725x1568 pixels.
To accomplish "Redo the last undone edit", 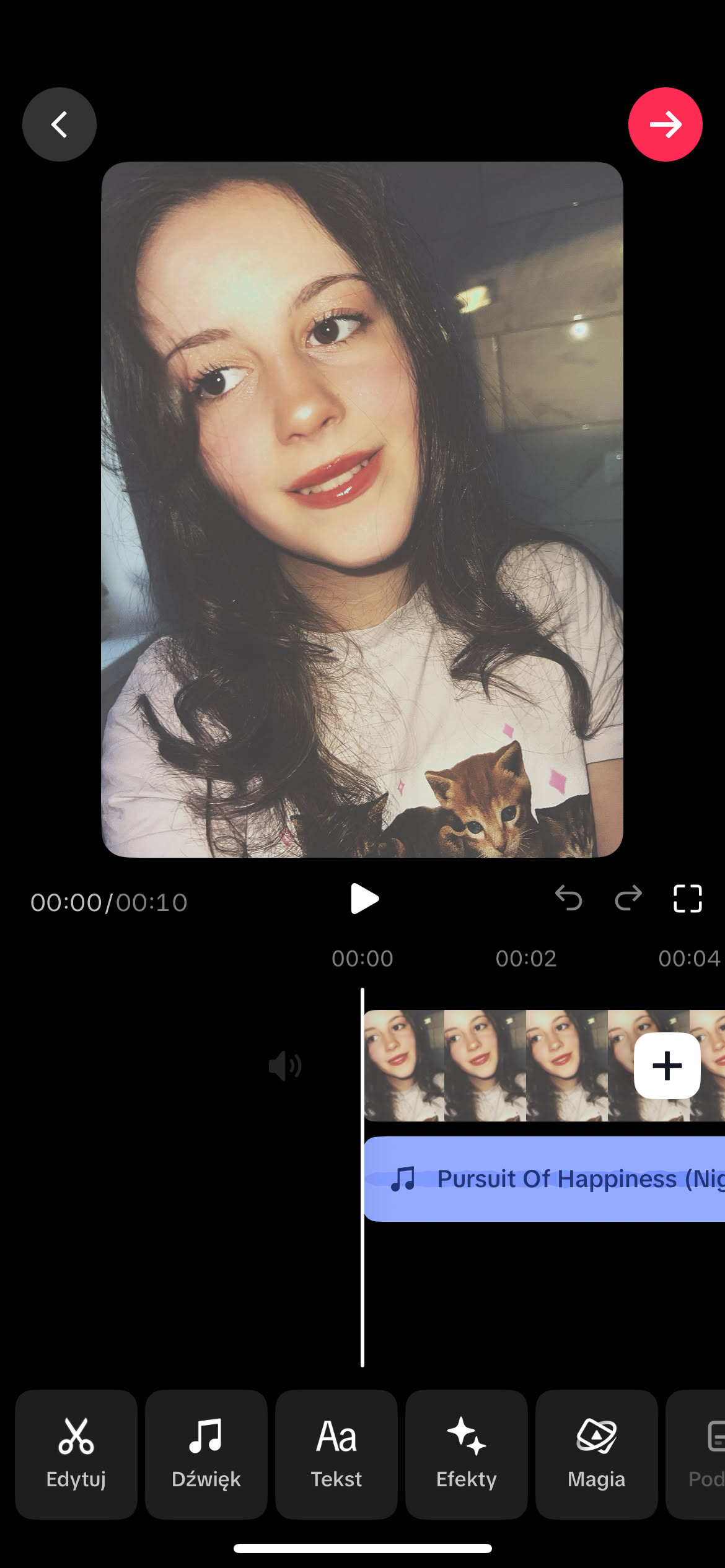I will (628, 899).
